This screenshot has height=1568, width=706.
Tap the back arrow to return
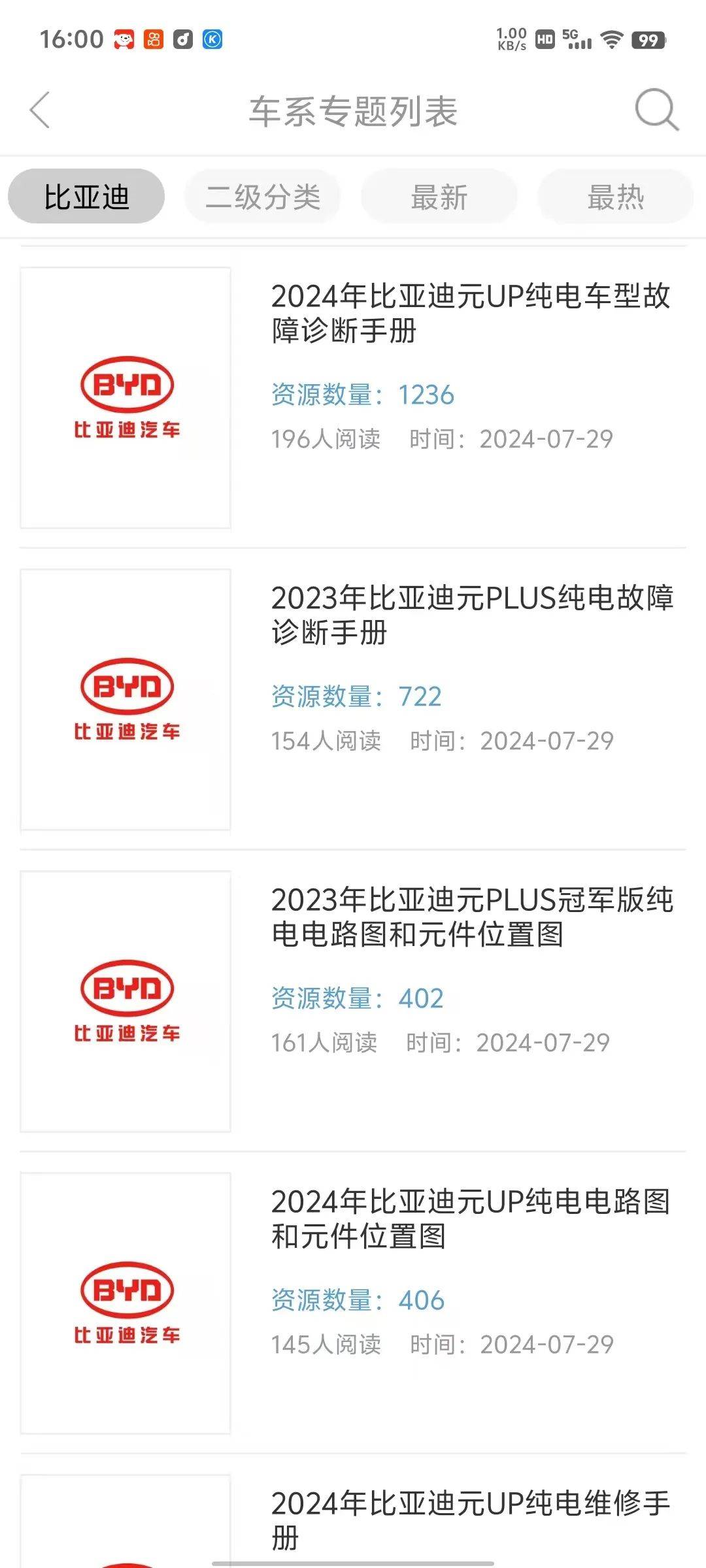click(41, 110)
